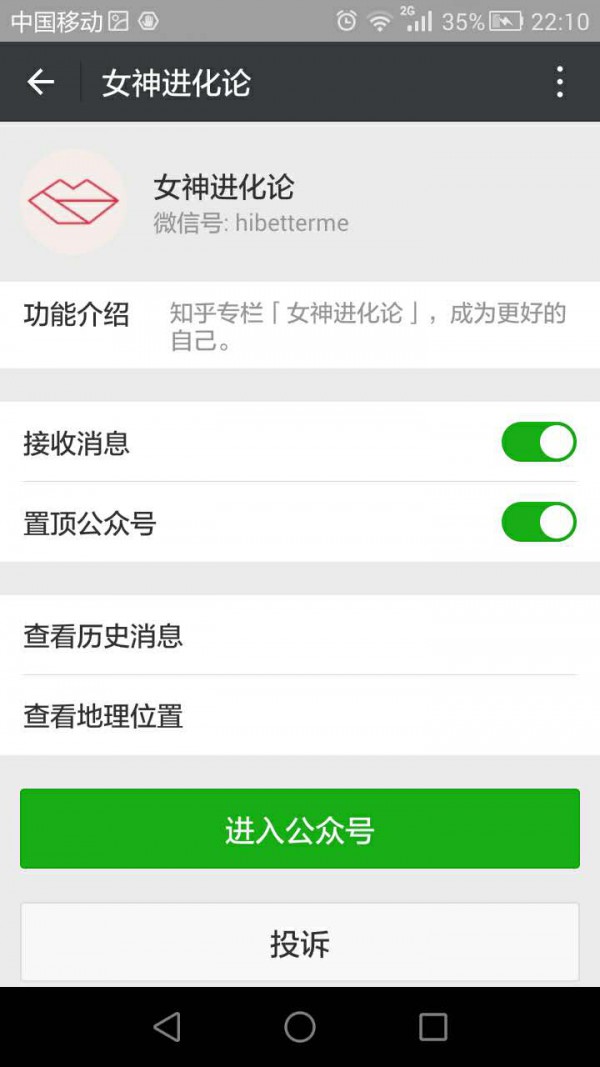Viewport: 600px width, 1067px height.
Task: Open the system recent apps view
Action: [433, 1027]
